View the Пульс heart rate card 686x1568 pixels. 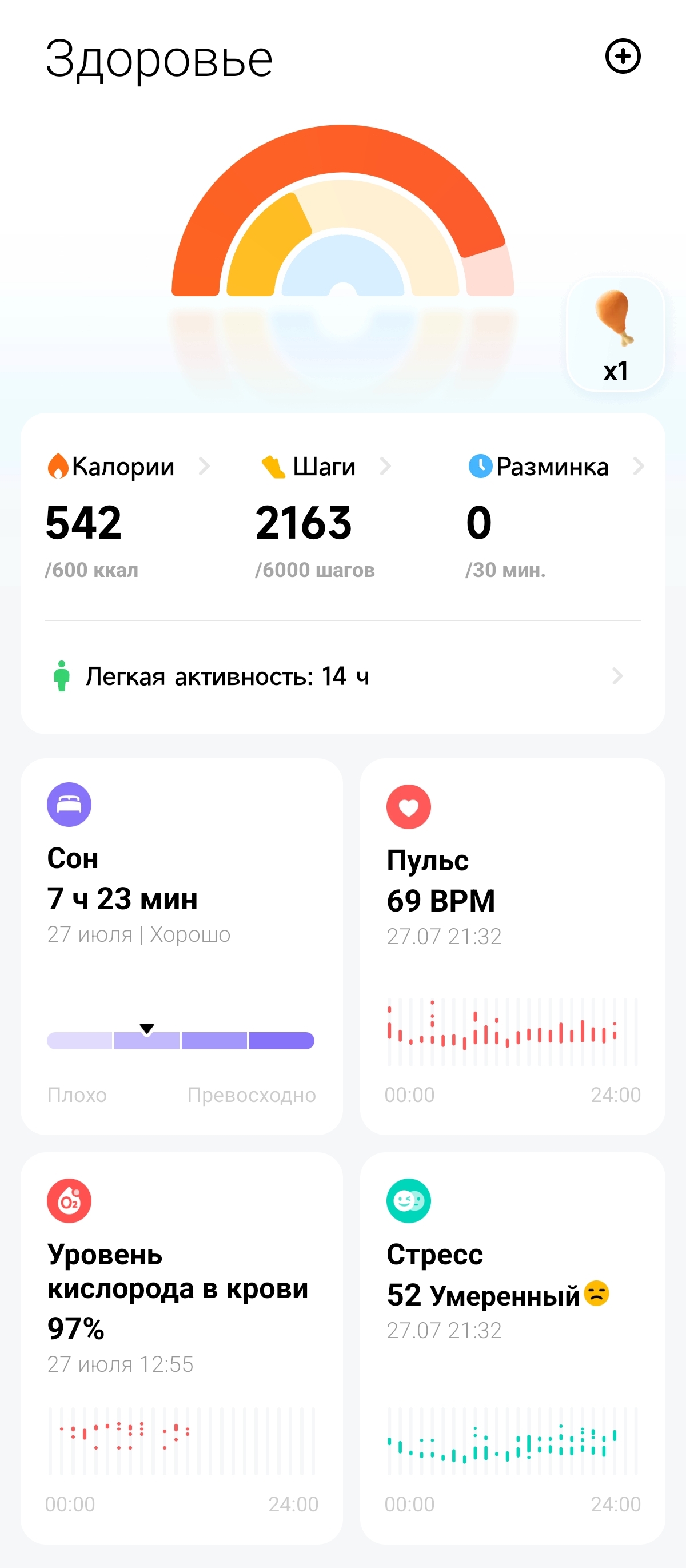(x=512, y=945)
